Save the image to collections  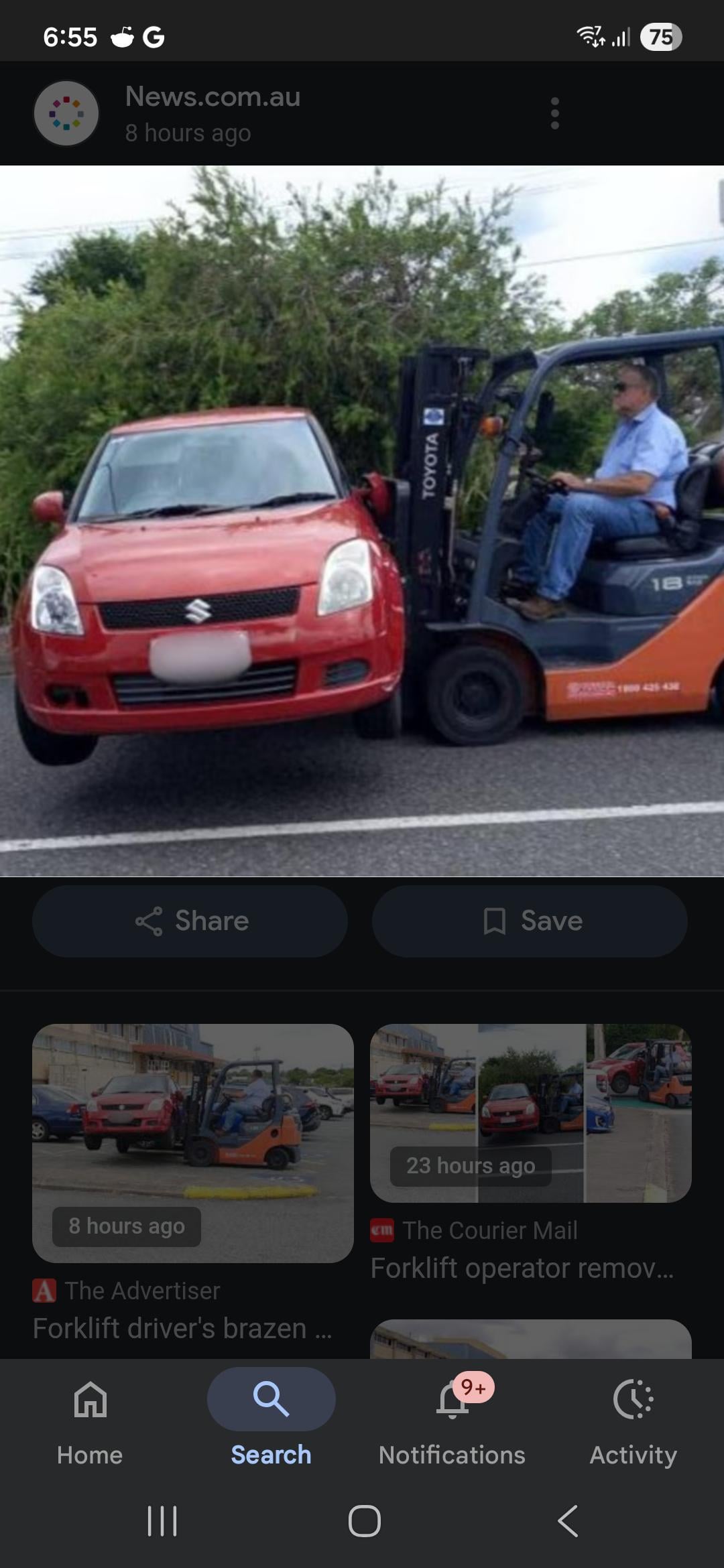coord(530,921)
